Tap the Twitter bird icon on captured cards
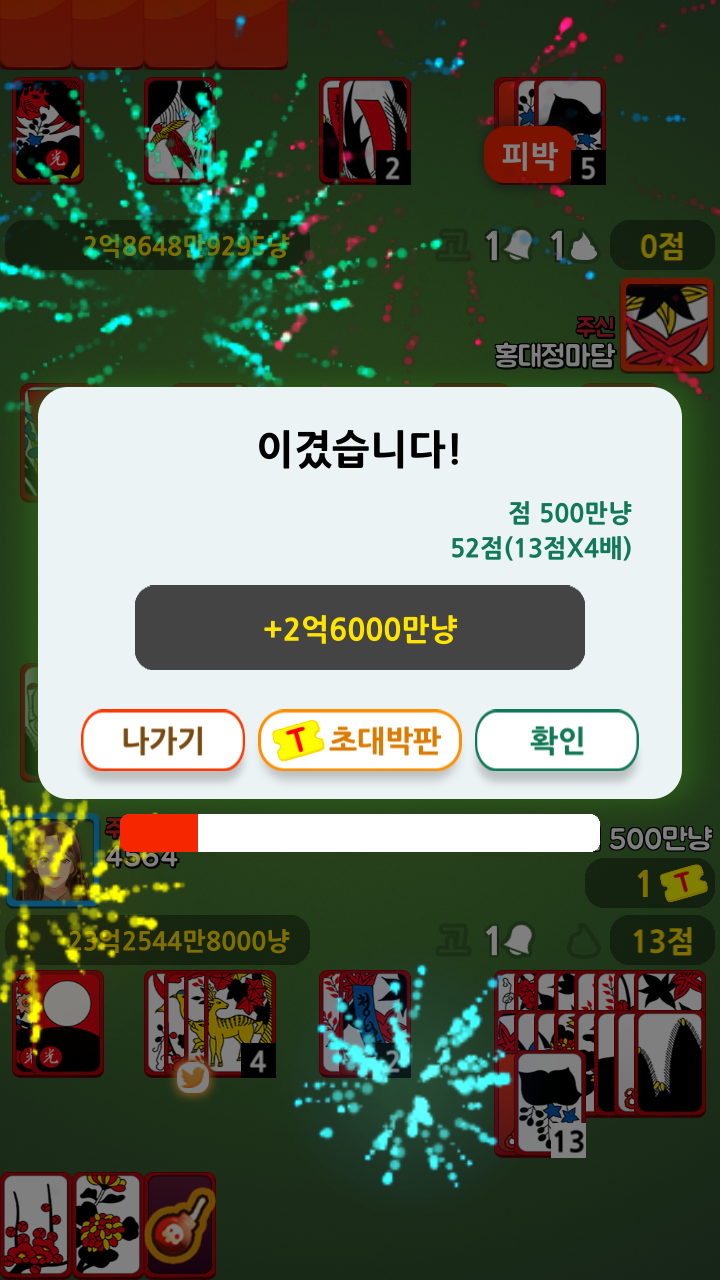 (193, 1079)
